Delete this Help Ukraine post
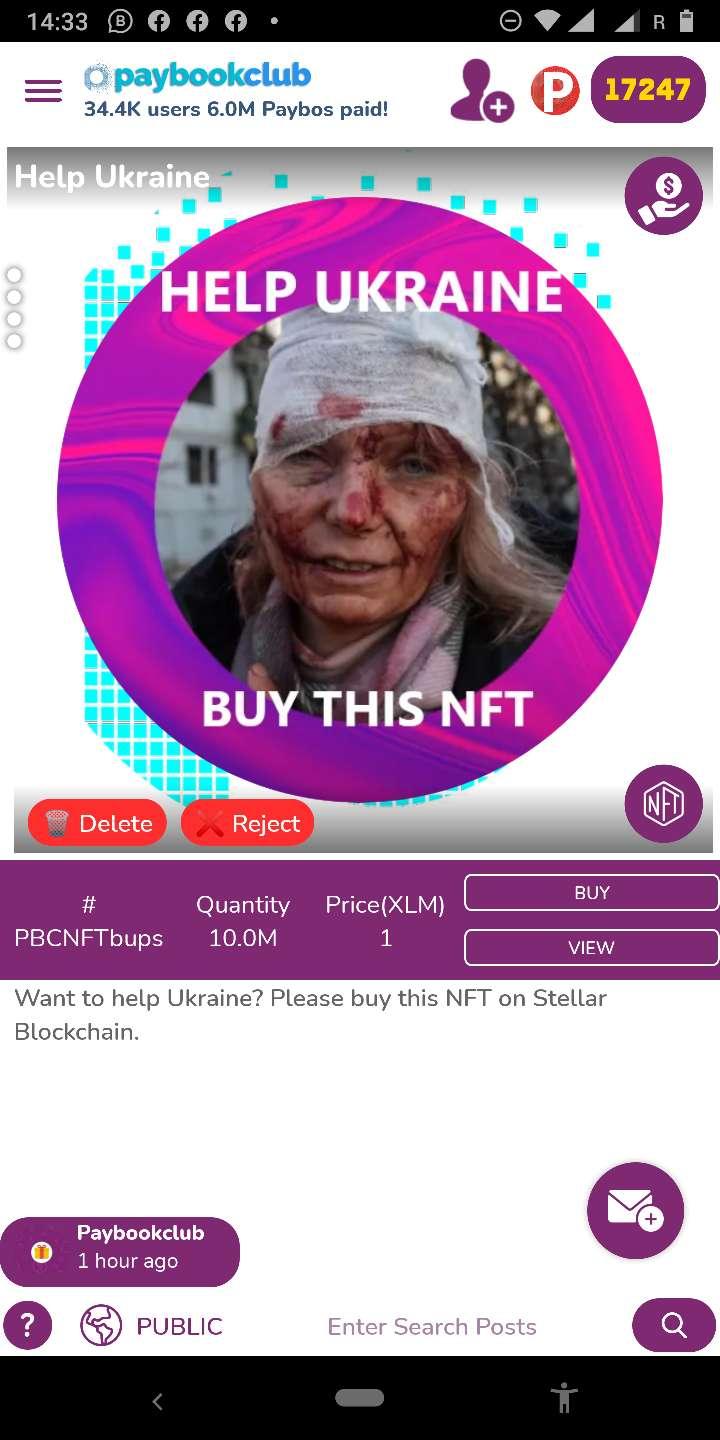Viewport: 720px width, 1440px height. [97, 823]
